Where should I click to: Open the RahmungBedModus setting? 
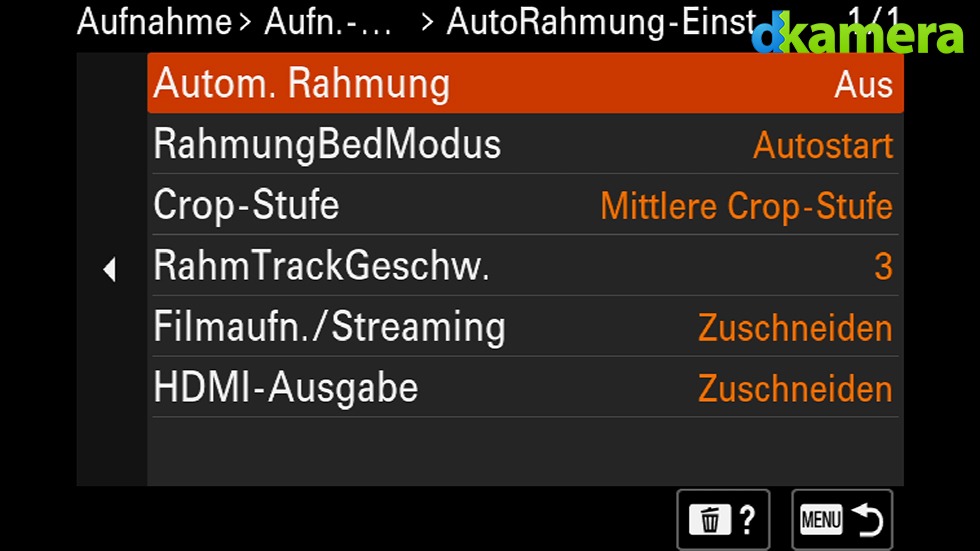(x=525, y=146)
